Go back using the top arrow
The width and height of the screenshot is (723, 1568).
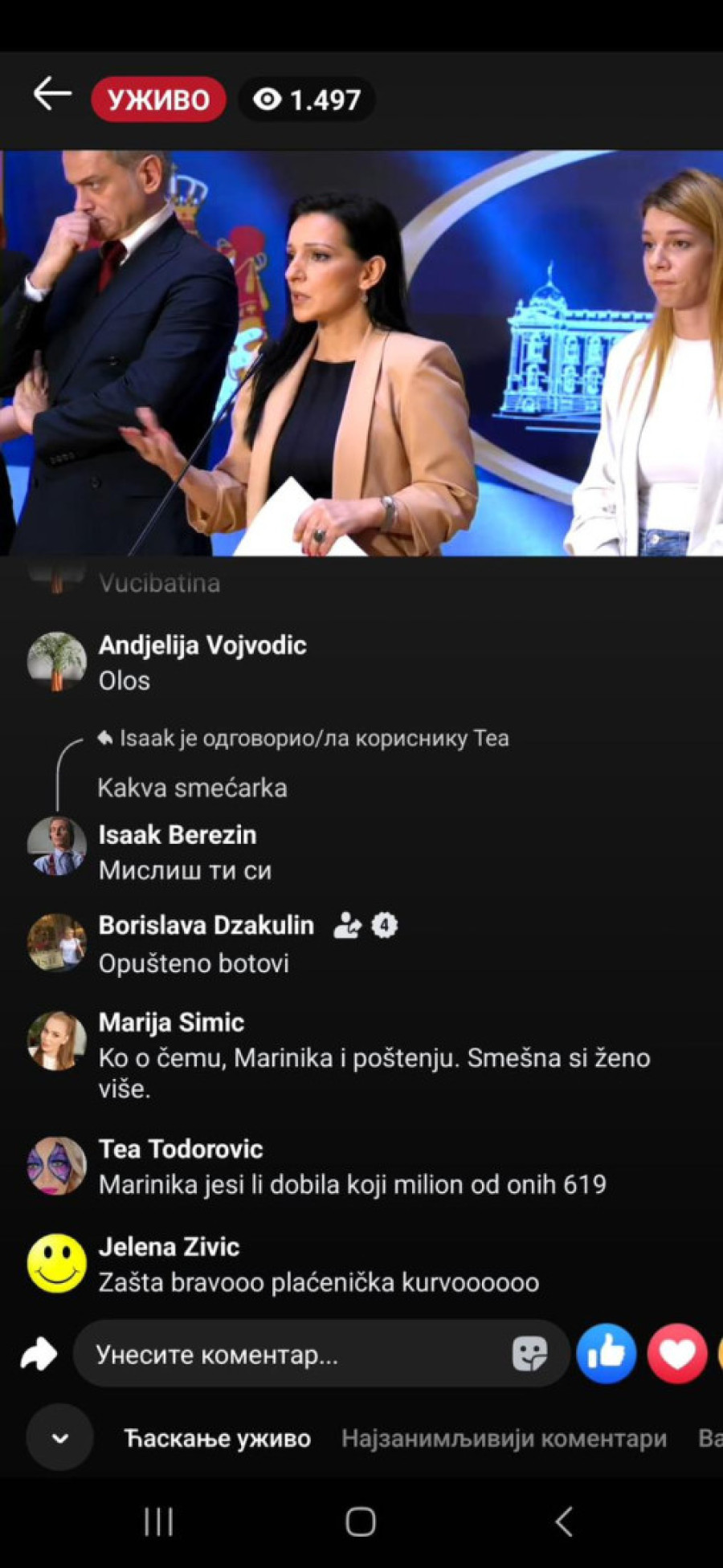pos(52,96)
